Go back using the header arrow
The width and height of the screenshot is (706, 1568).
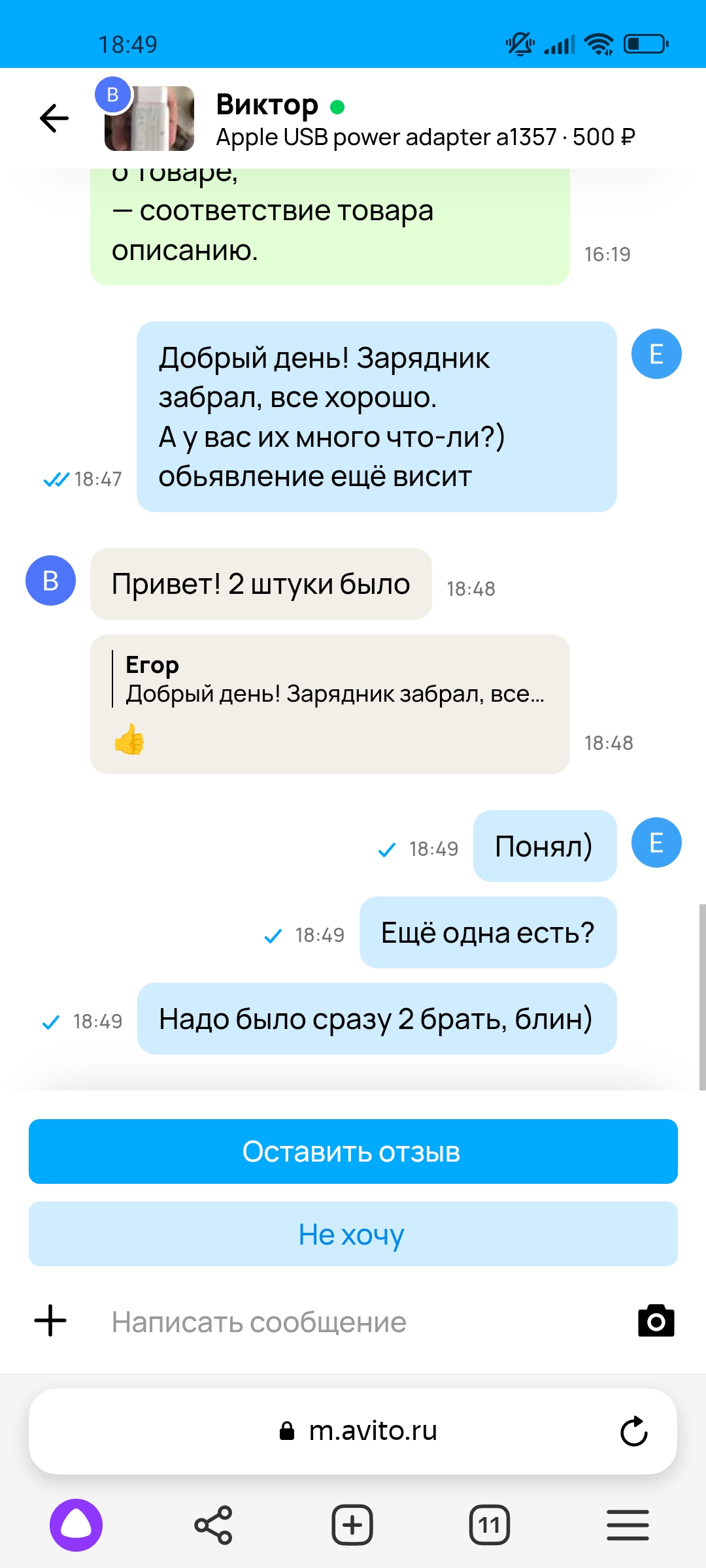pyautogui.click(x=54, y=118)
